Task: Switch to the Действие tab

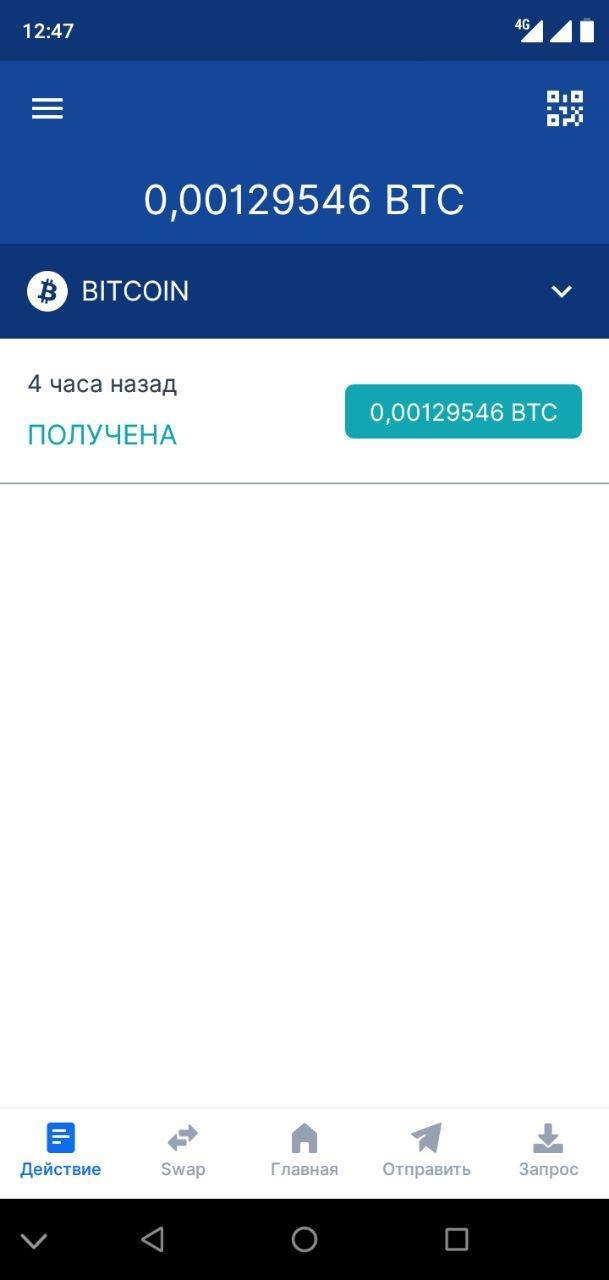Action: (x=61, y=1150)
